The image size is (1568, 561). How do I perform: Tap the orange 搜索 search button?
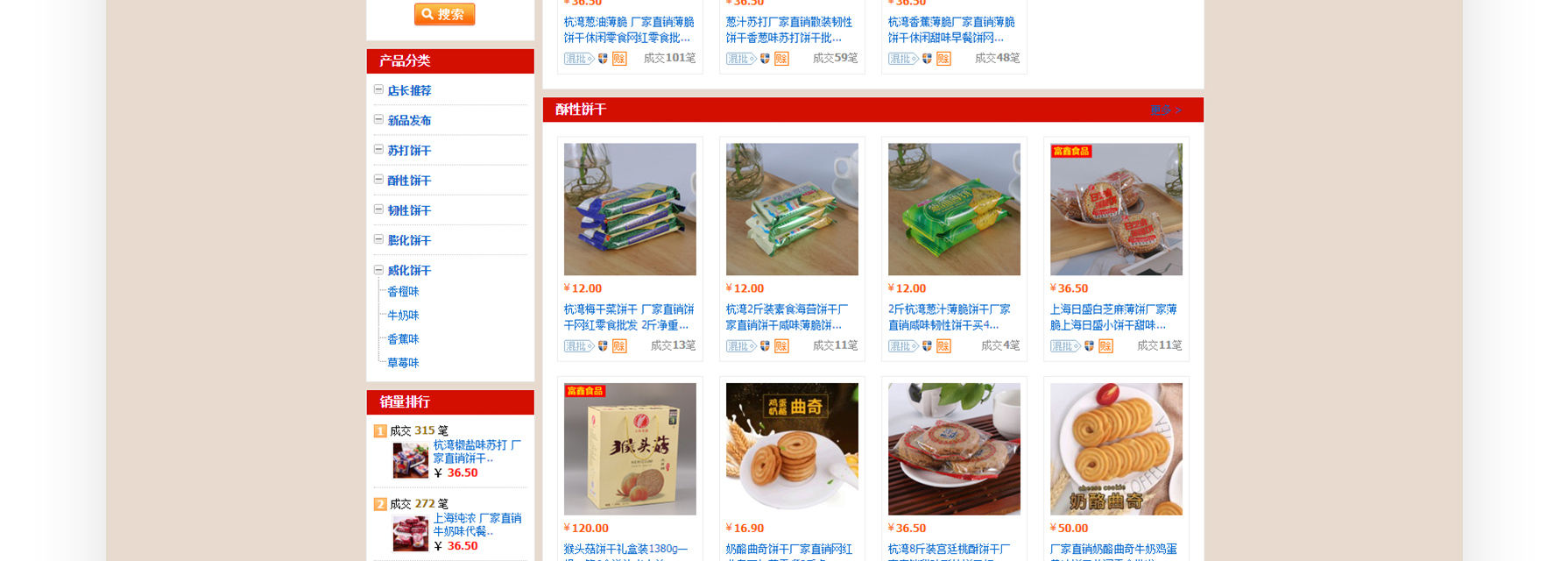click(444, 14)
